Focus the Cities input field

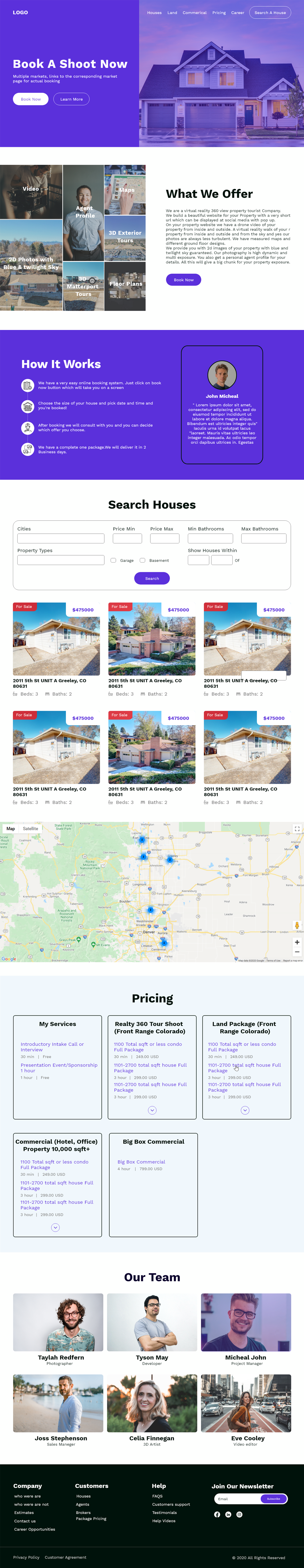(61, 539)
